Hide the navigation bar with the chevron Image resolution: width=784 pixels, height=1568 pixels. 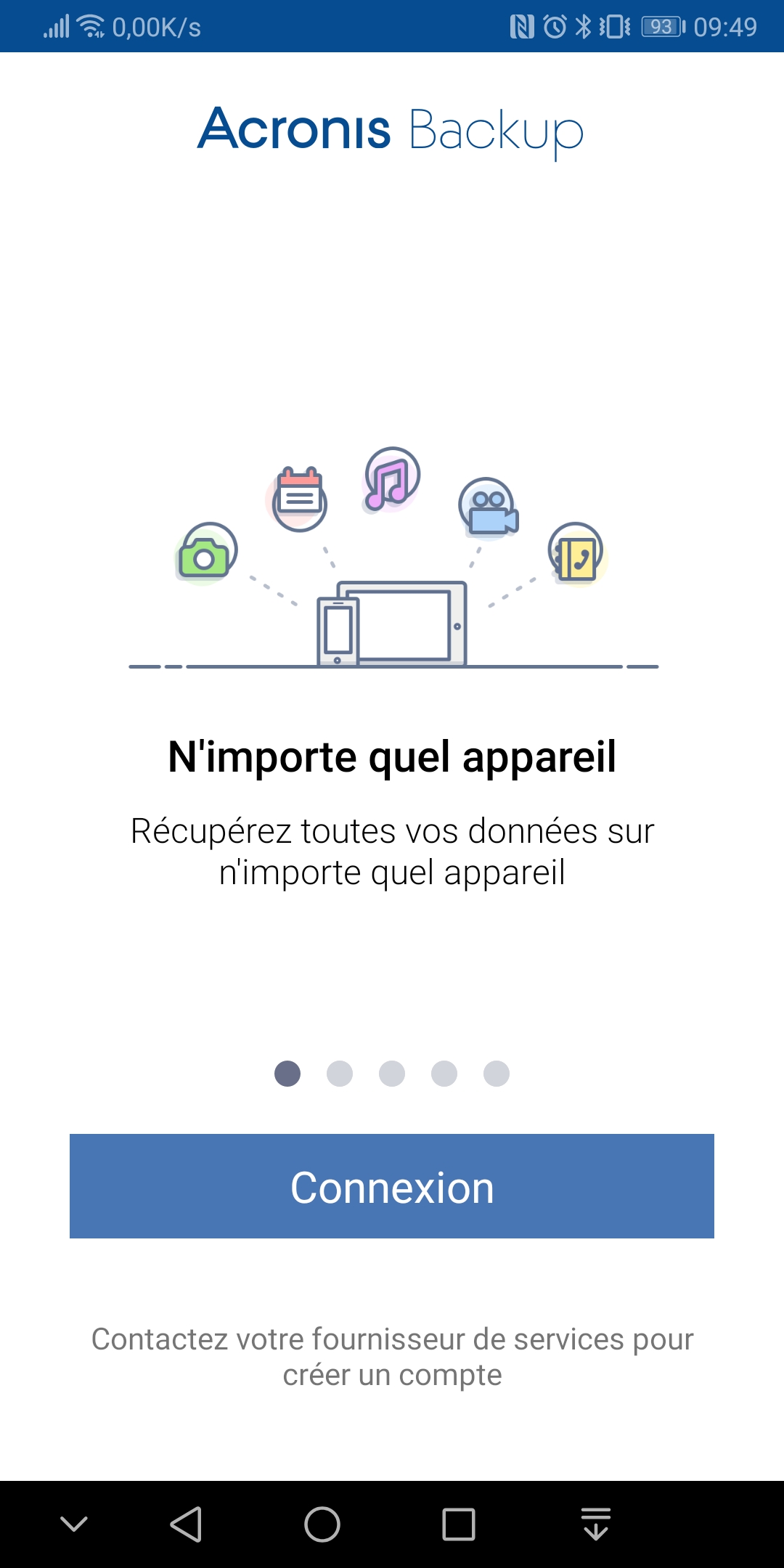coord(74,1524)
